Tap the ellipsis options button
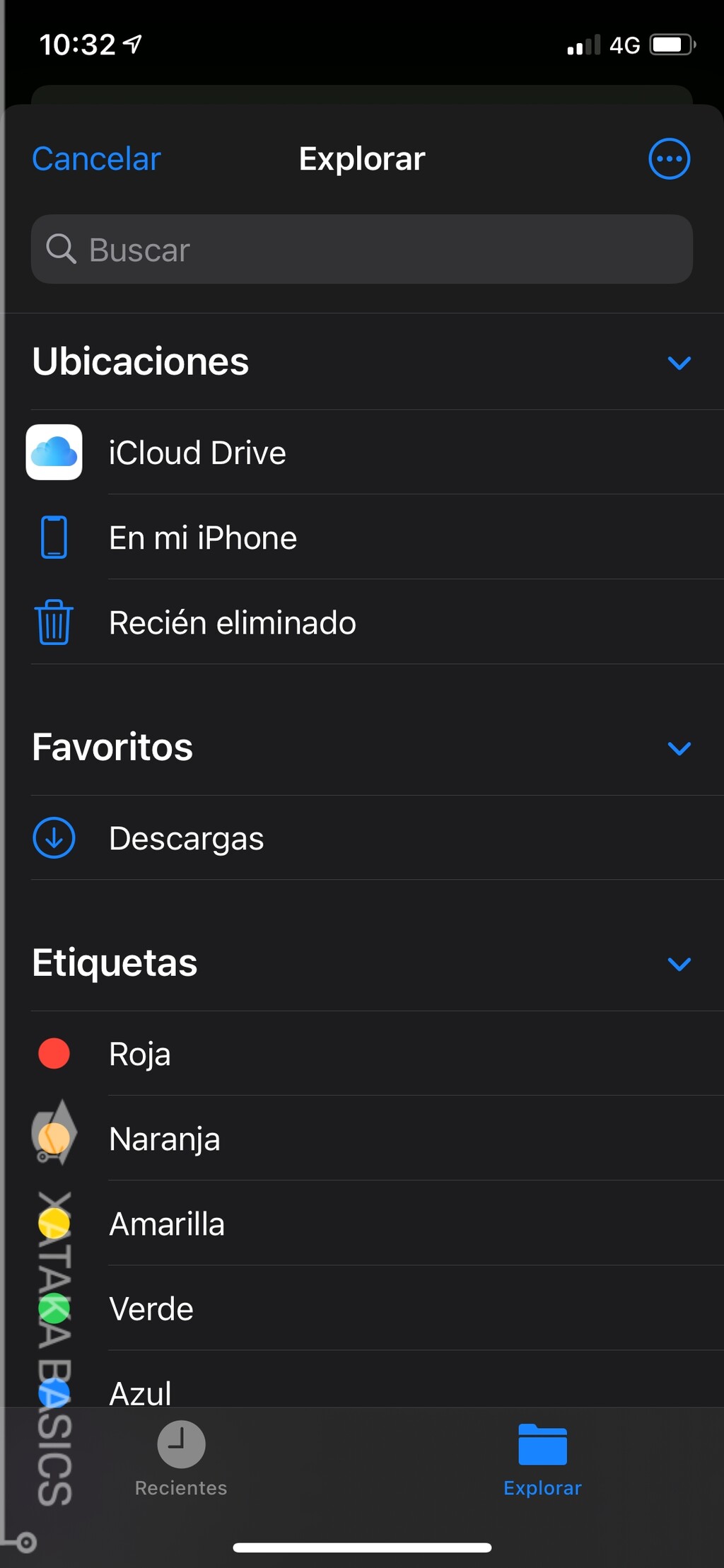 point(668,158)
